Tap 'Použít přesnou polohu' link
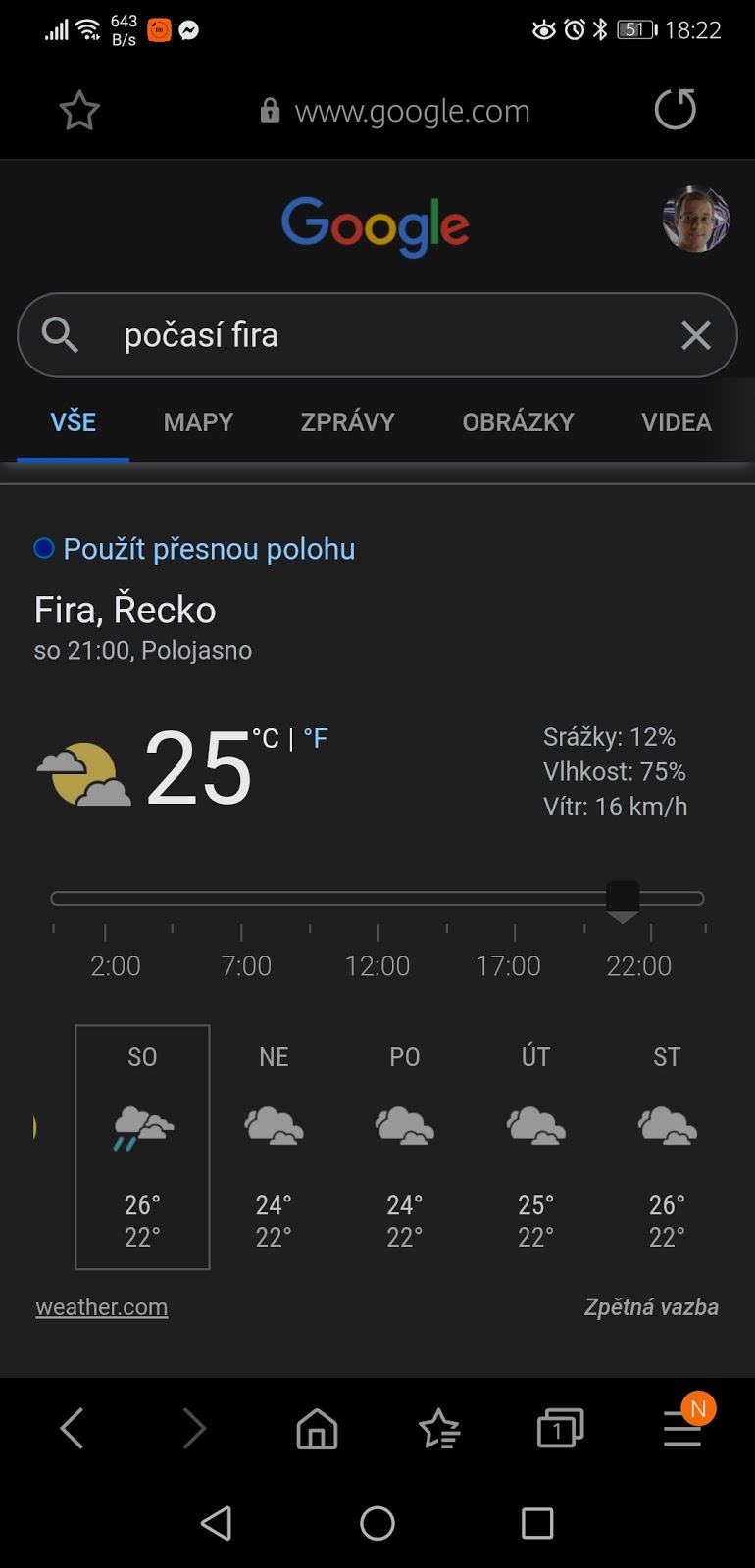755x1568 pixels. pos(208,549)
